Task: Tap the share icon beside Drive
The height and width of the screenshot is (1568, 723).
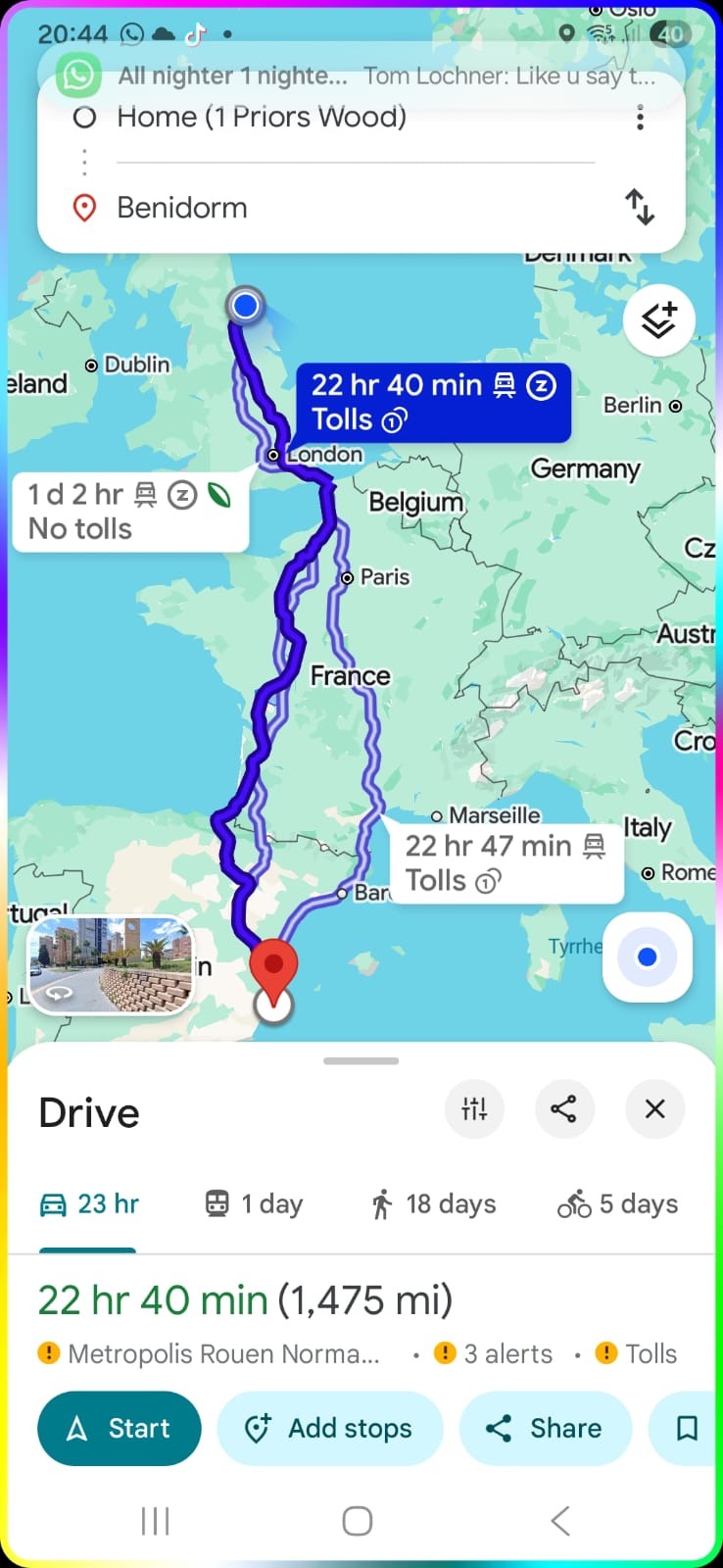Action: pyautogui.click(x=564, y=1109)
